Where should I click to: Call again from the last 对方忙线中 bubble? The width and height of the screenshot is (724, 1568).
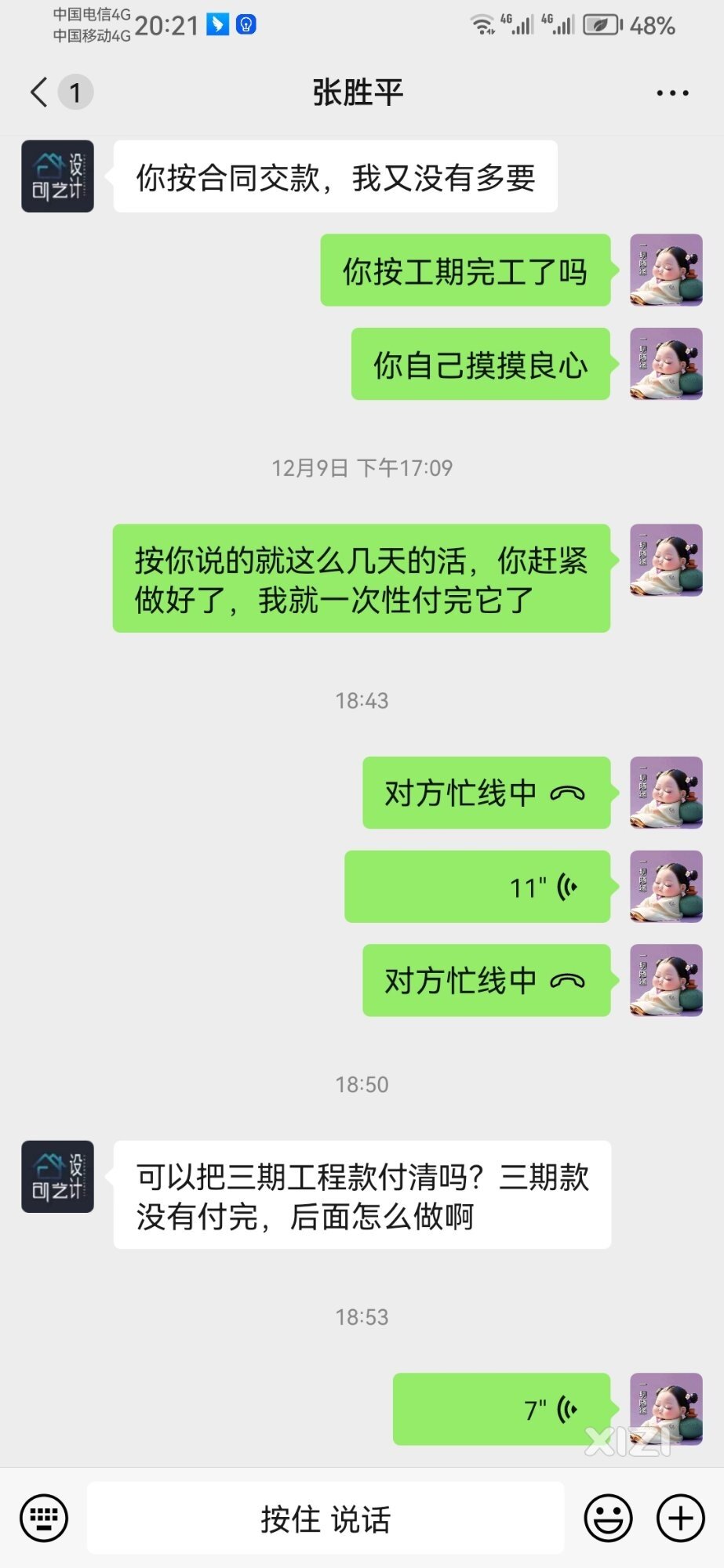point(486,981)
